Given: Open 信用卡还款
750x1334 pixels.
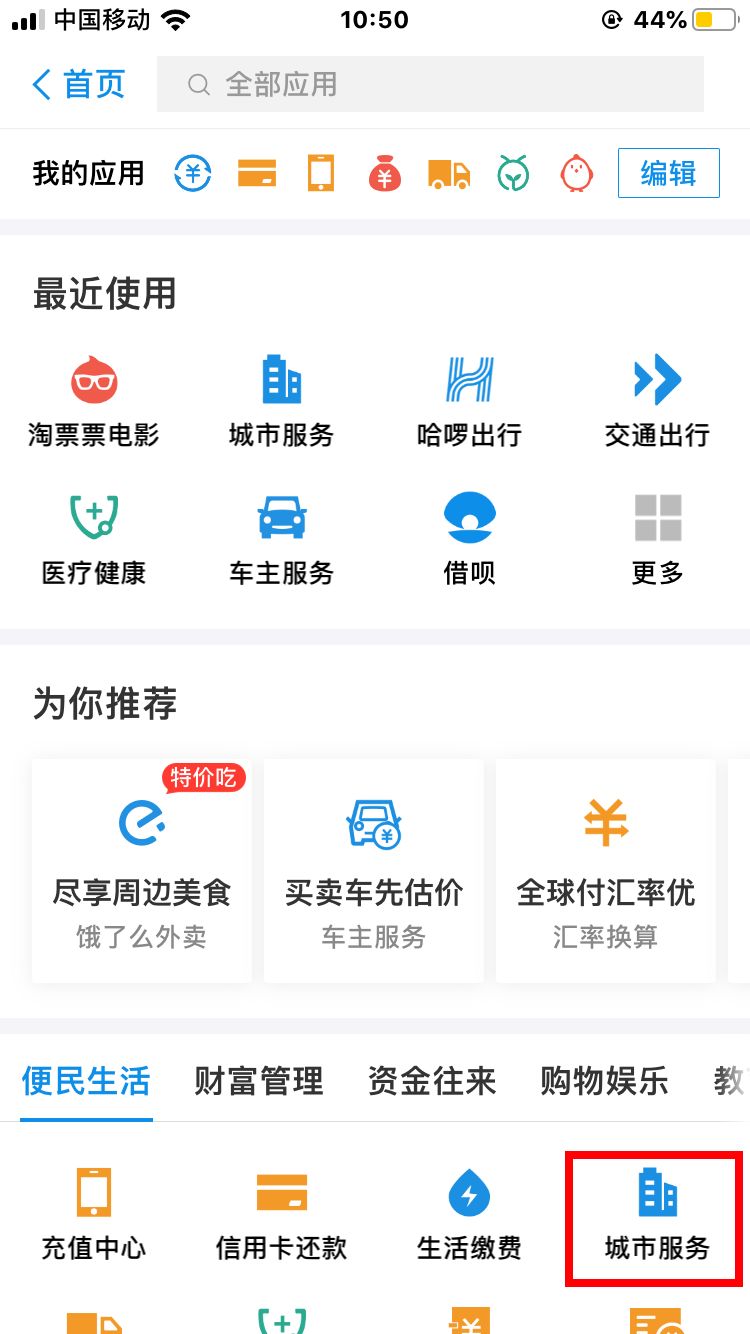Looking at the screenshot, I should (x=281, y=1214).
